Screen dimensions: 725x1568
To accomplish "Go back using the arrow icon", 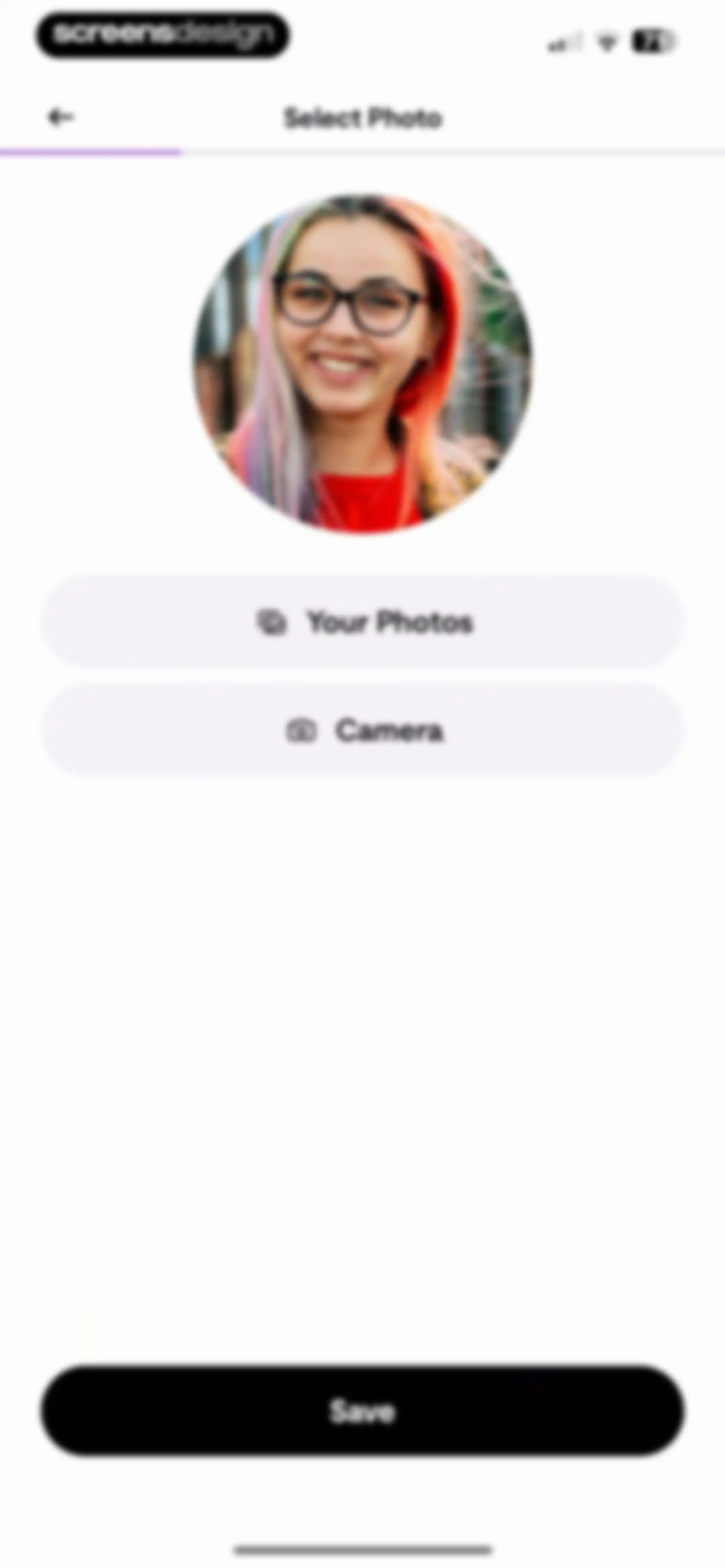I will pyautogui.click(x=61, y=117).
